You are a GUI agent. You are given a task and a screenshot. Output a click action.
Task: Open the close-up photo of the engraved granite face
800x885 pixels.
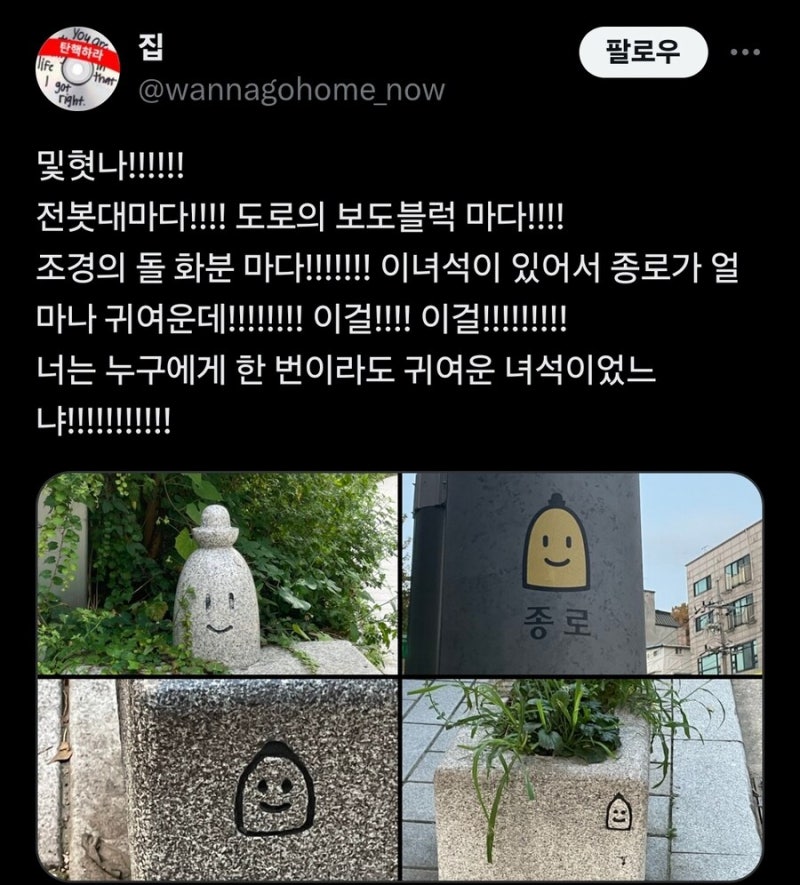click(x=218, y=779)
